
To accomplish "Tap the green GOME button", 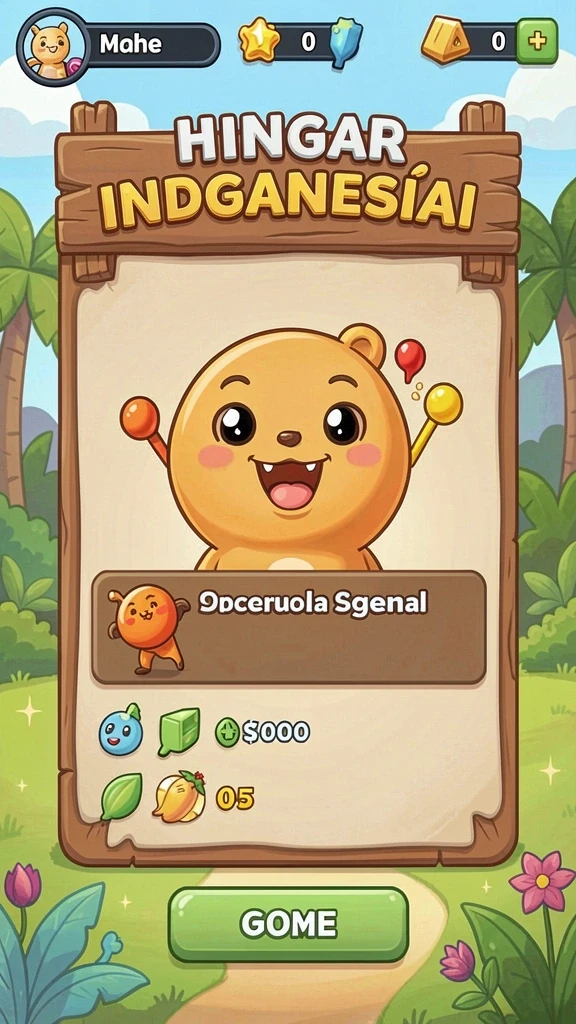I will 288,923.
